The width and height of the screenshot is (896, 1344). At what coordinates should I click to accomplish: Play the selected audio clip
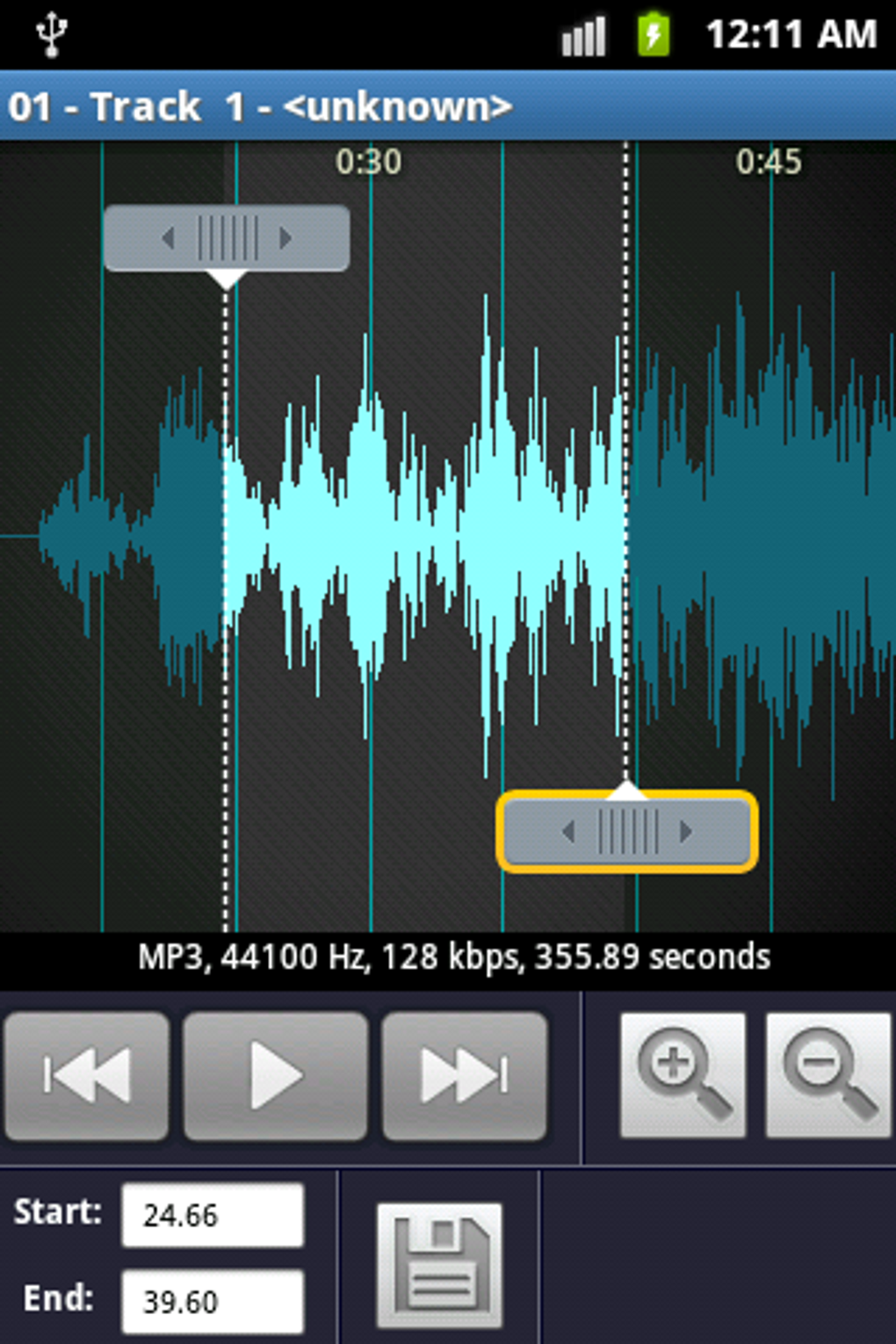tap(275, 1075)
